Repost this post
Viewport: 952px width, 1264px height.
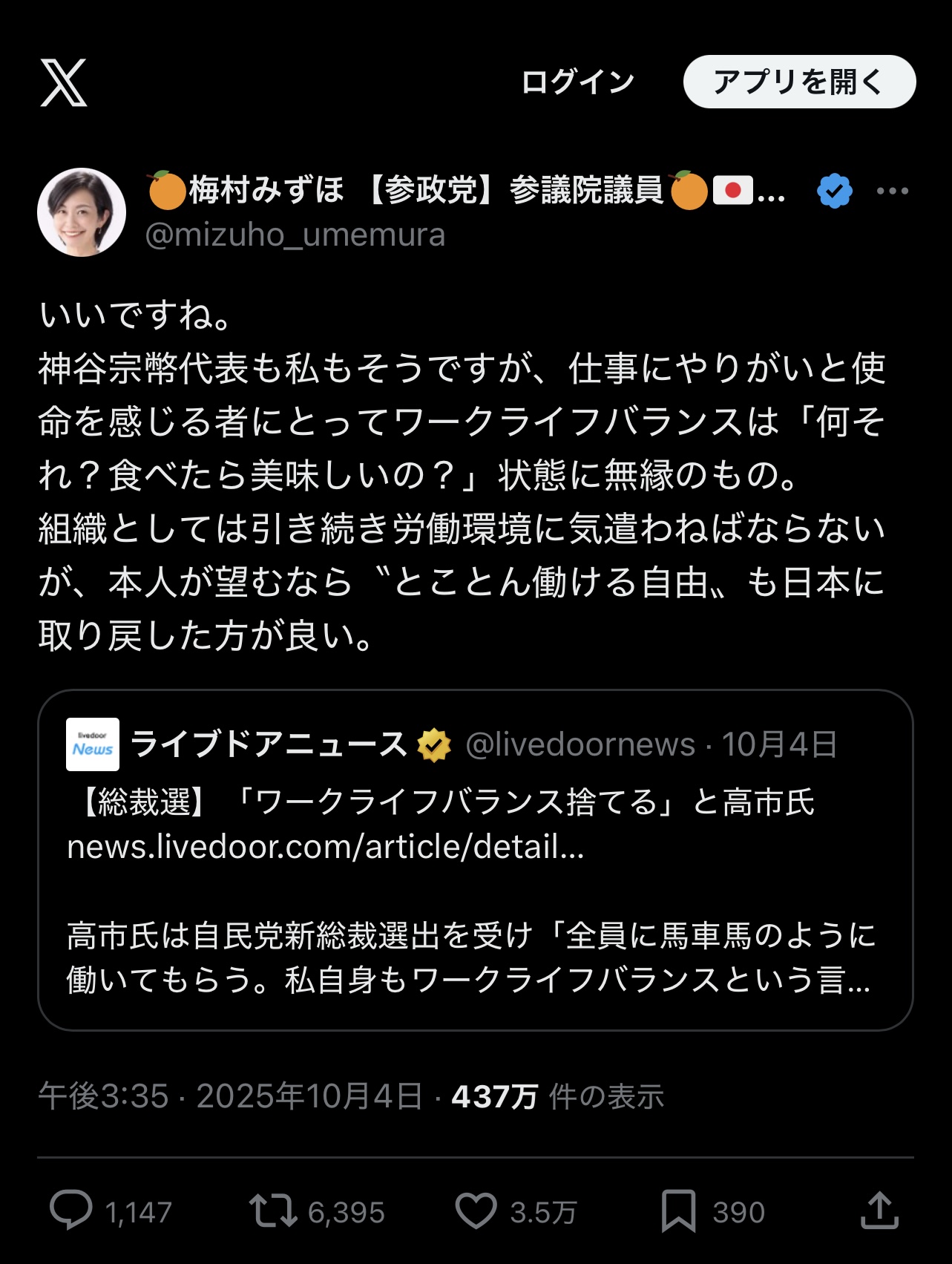tap(272, 1211)
